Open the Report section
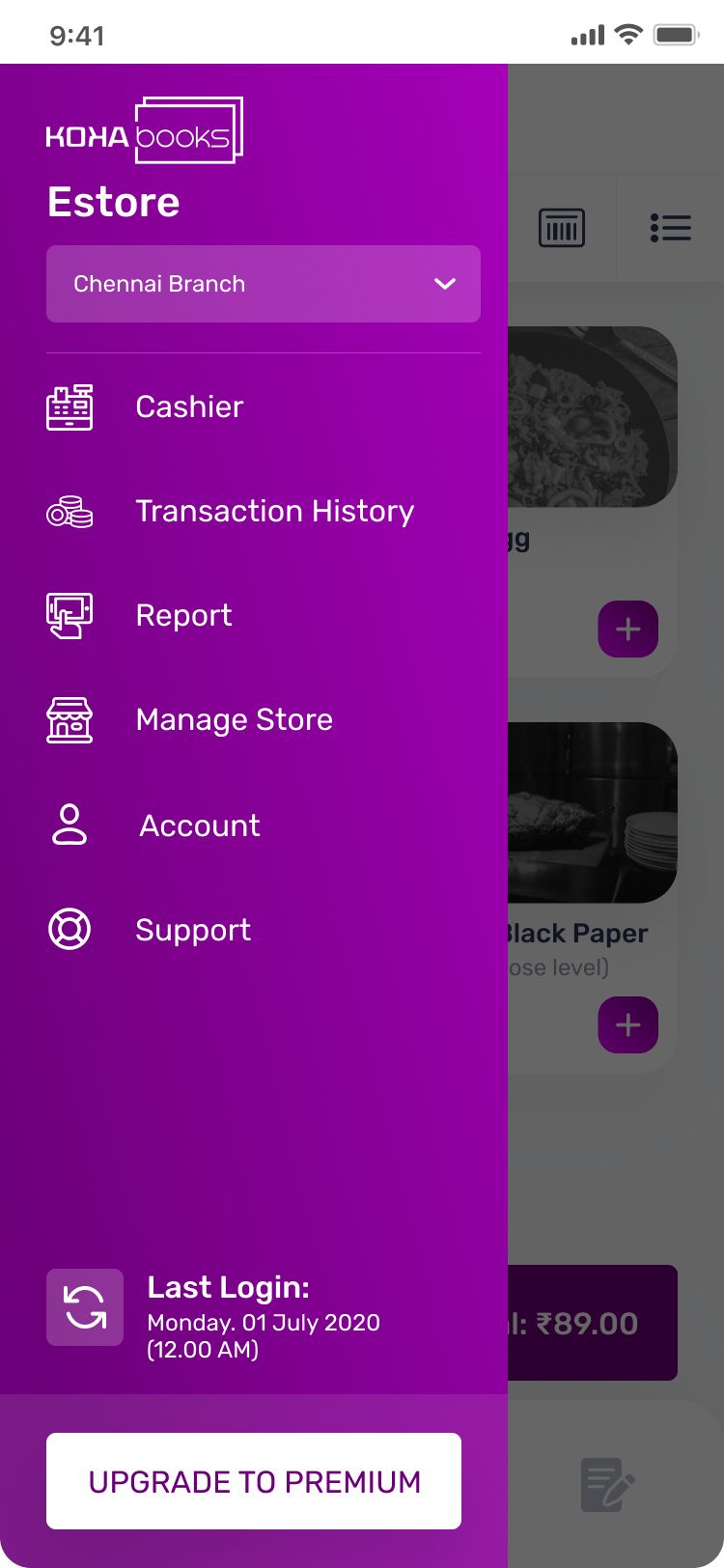 pos(183,616)
